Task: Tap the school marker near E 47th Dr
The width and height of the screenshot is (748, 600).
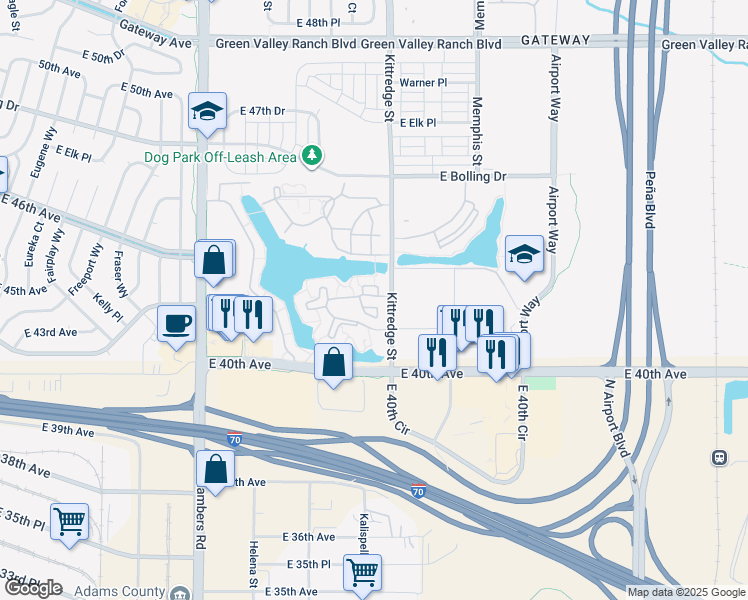Action: pos(207,112)
